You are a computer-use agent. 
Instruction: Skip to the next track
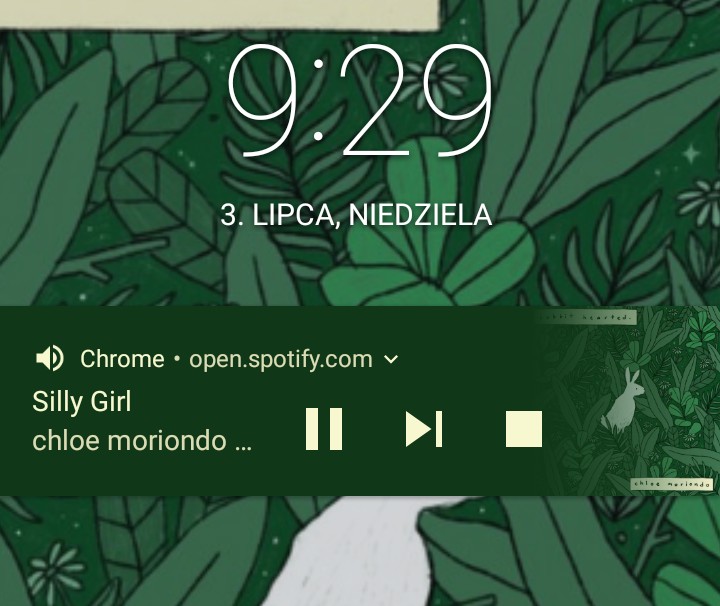(x=423, y=429)
